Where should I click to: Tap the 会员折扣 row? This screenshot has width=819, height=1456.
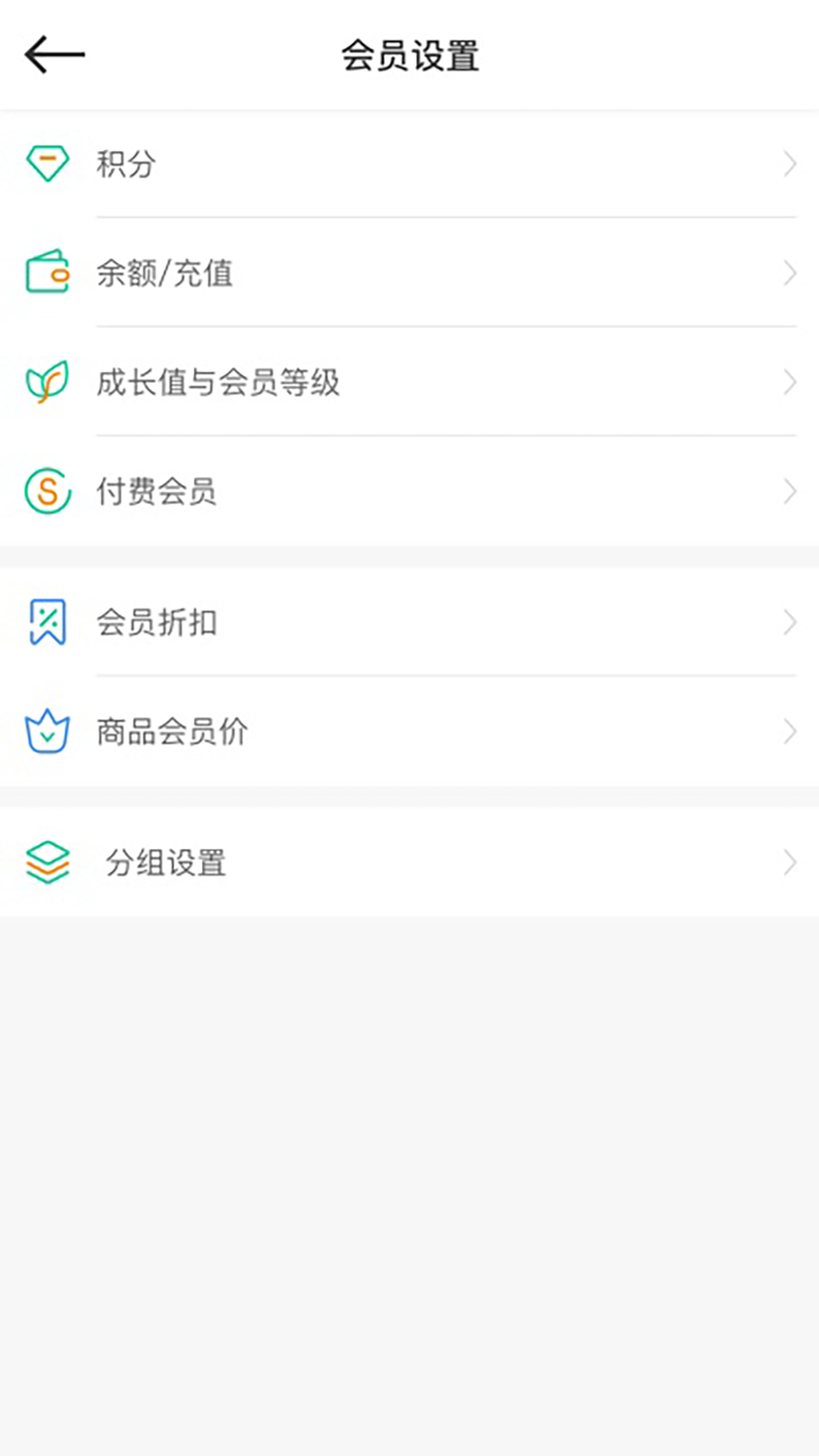click(409, 623)
